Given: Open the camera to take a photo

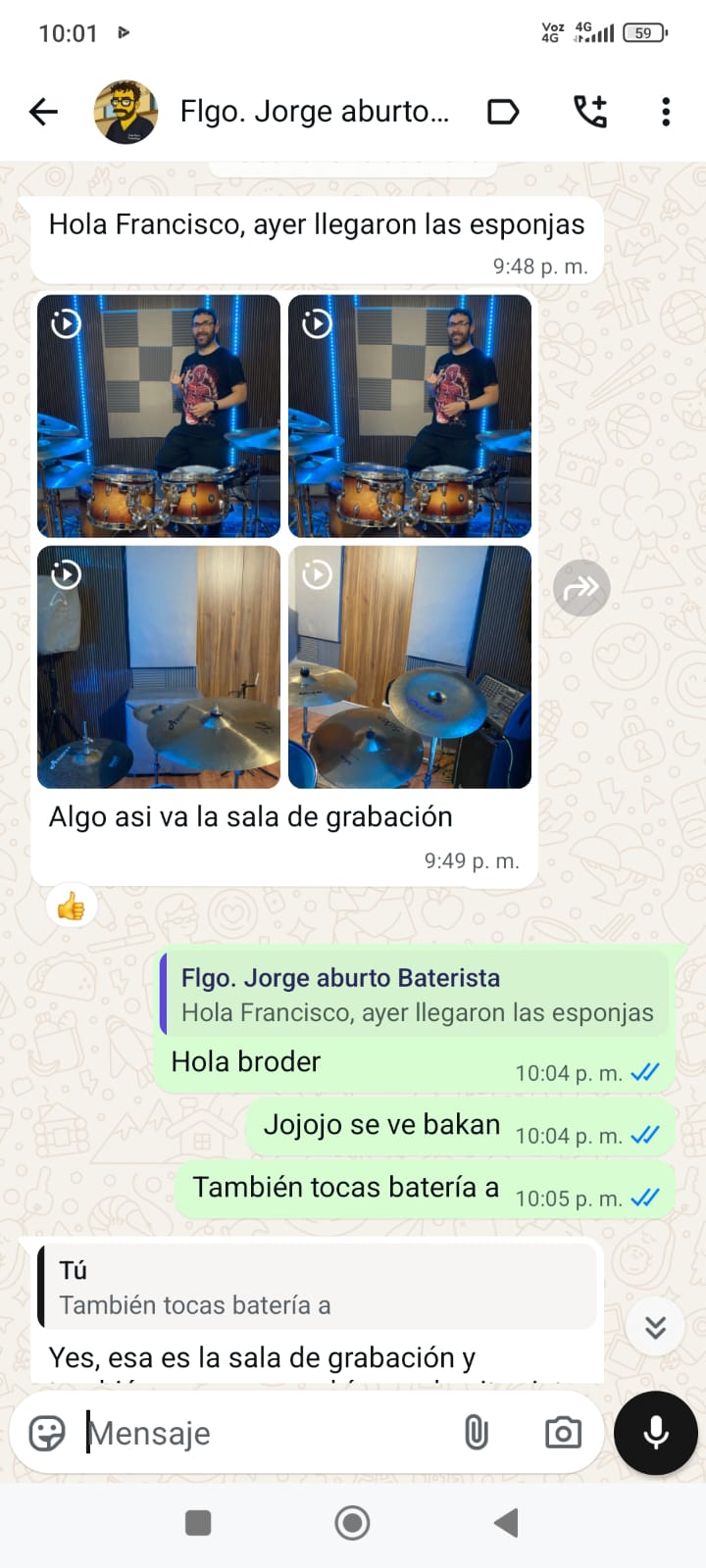Looking at the screenshot, I should (562, 1432).
